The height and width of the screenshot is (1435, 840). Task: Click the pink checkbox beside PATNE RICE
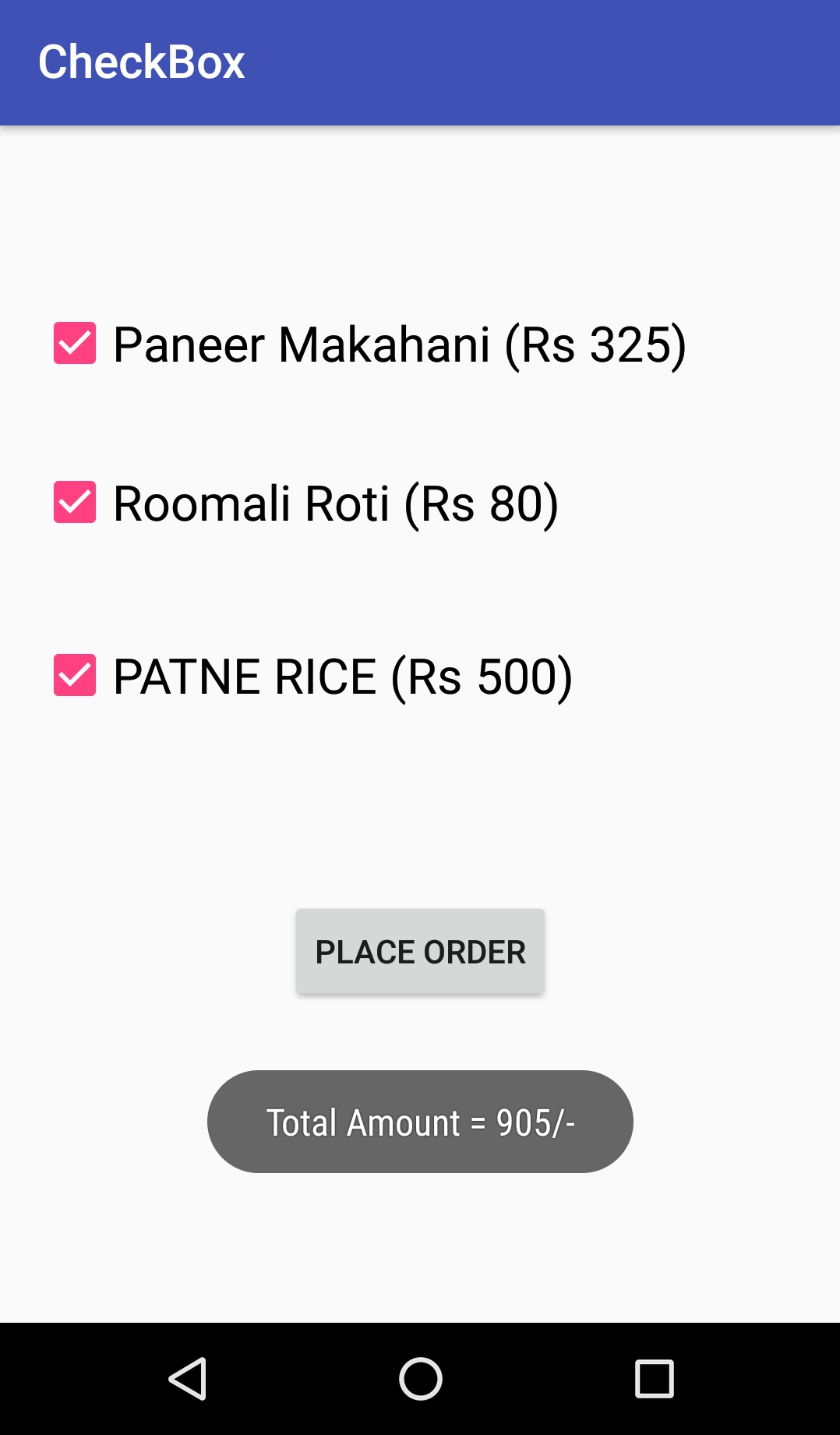pyautogui.click(x=74, y=675)
